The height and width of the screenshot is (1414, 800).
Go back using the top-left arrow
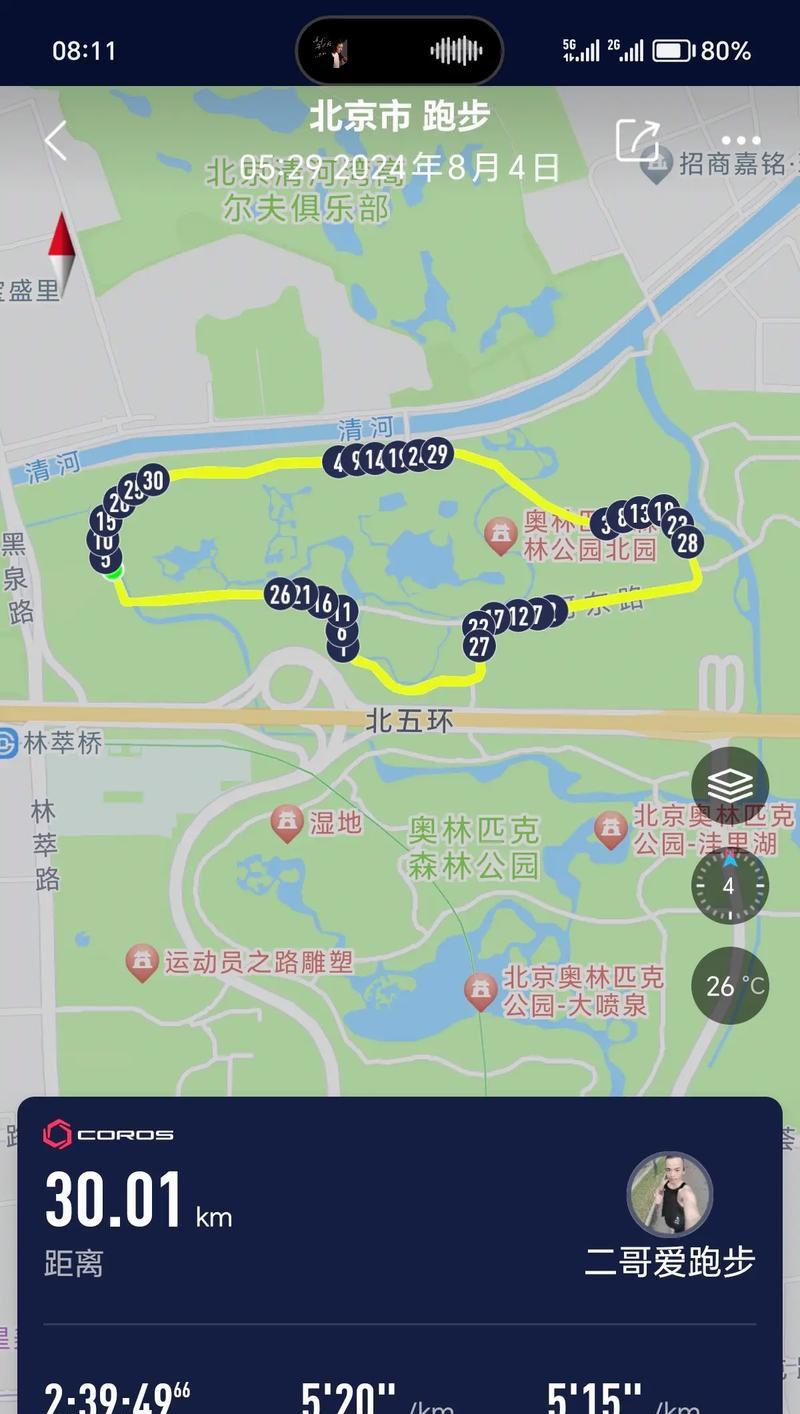click(x=56, y=140)
